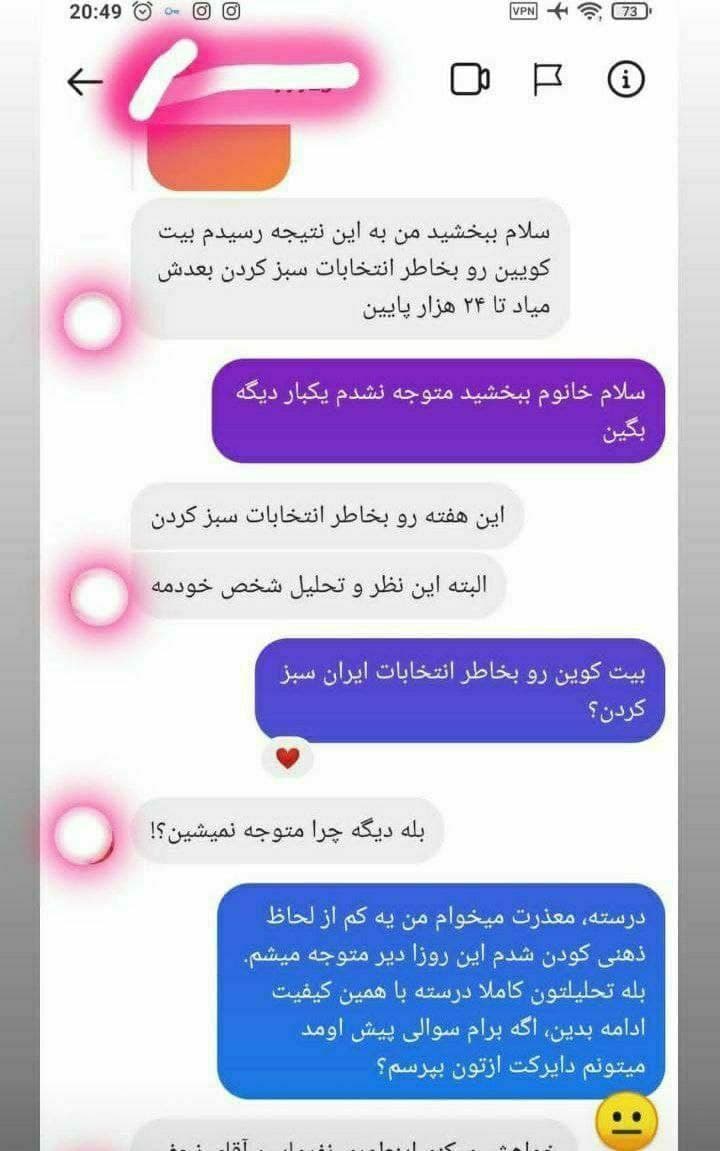Tap the red heart reaction on message
This screenshot has height=1151, width=720.
[288, 758]
